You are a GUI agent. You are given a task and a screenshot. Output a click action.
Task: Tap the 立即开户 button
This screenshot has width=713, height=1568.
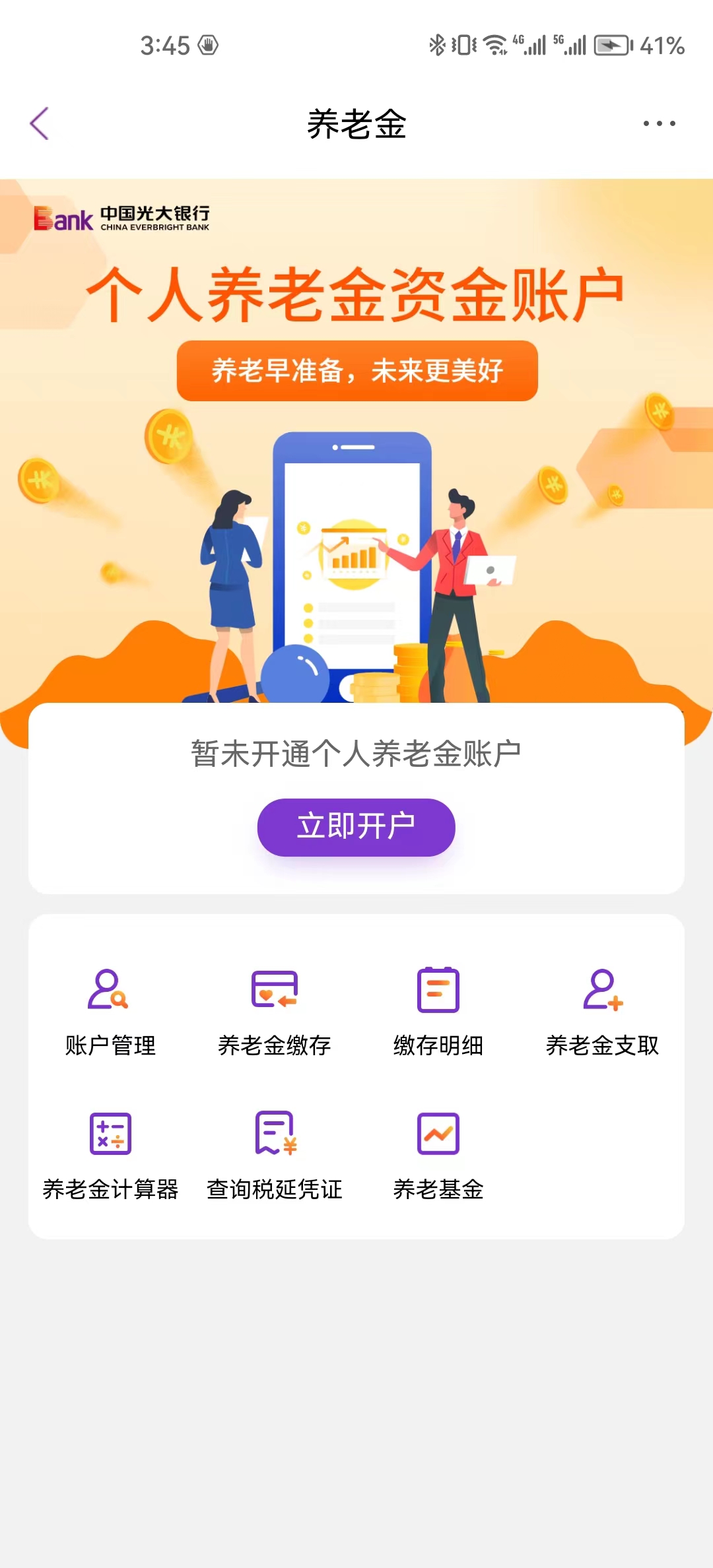pyautogui.click(x=356, y=827)
